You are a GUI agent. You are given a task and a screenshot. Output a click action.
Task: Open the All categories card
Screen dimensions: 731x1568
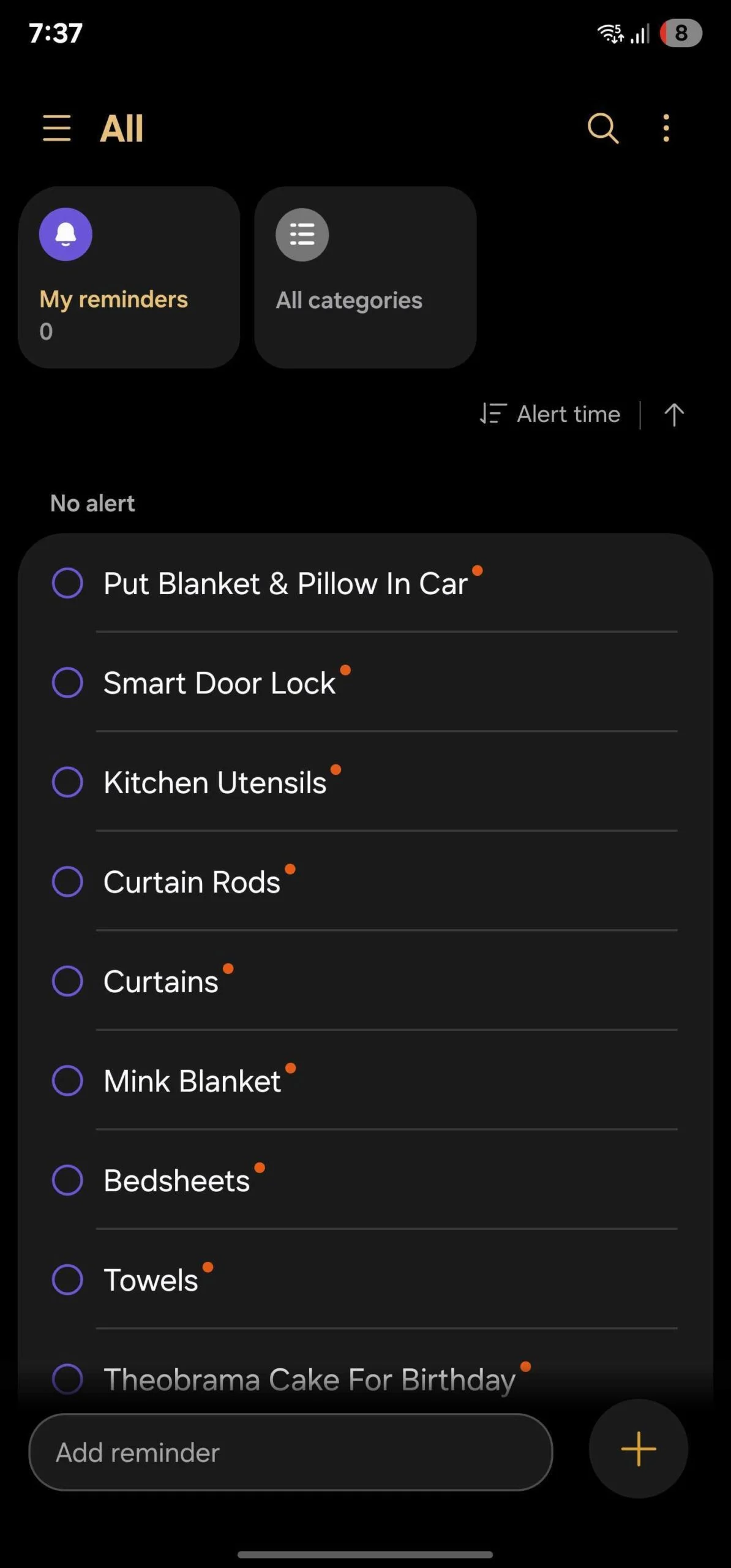365,277
